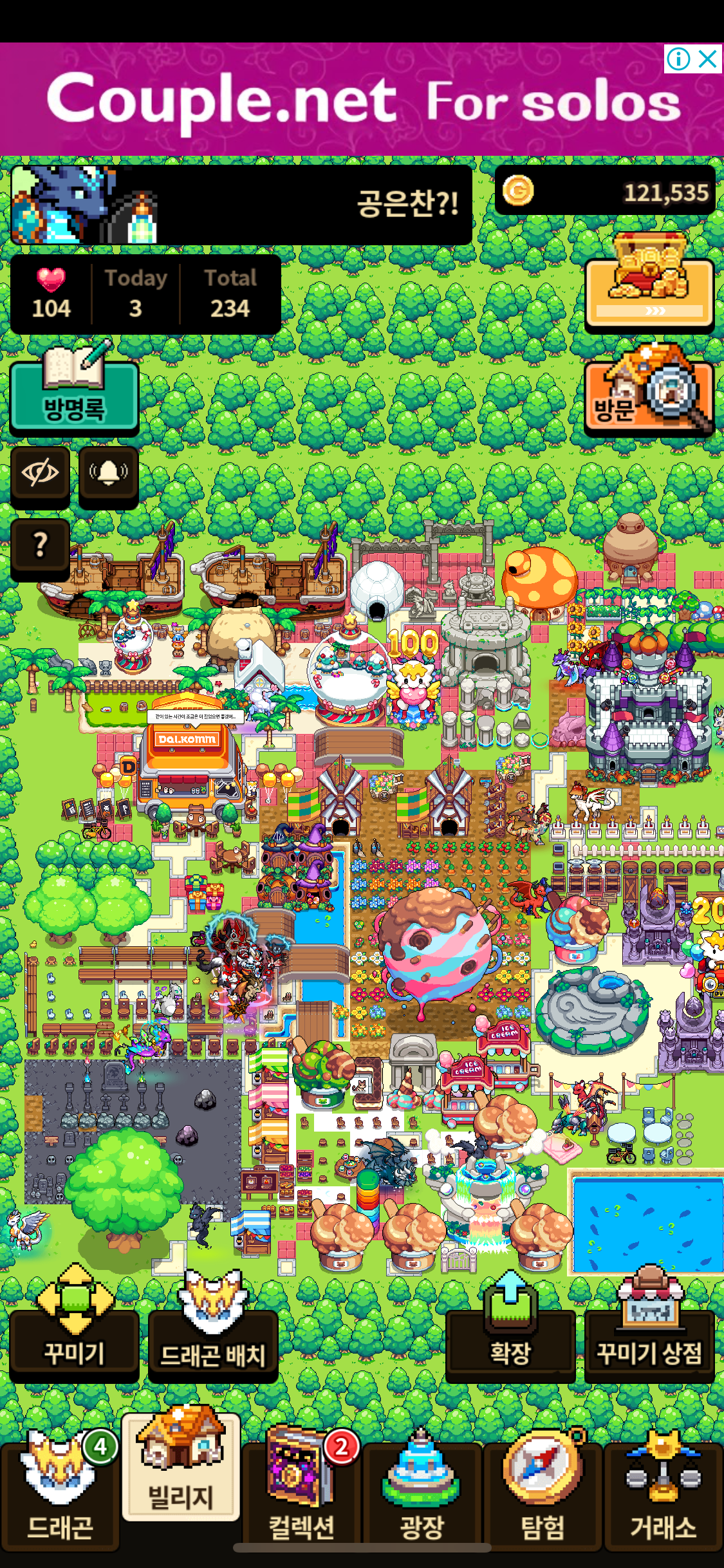
Task: Open the 거래소 exchange tab
Action: (663, 1495)
